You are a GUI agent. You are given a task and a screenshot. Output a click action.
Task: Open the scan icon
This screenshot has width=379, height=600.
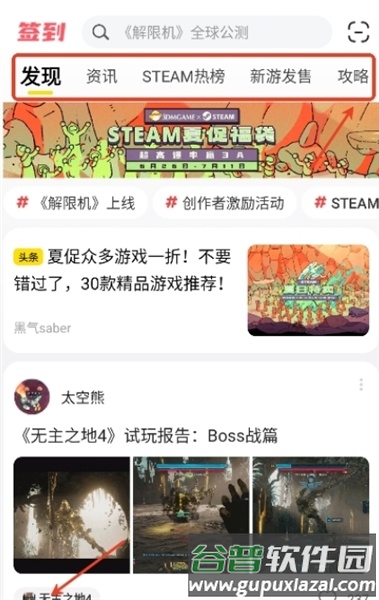pos(358,32)
